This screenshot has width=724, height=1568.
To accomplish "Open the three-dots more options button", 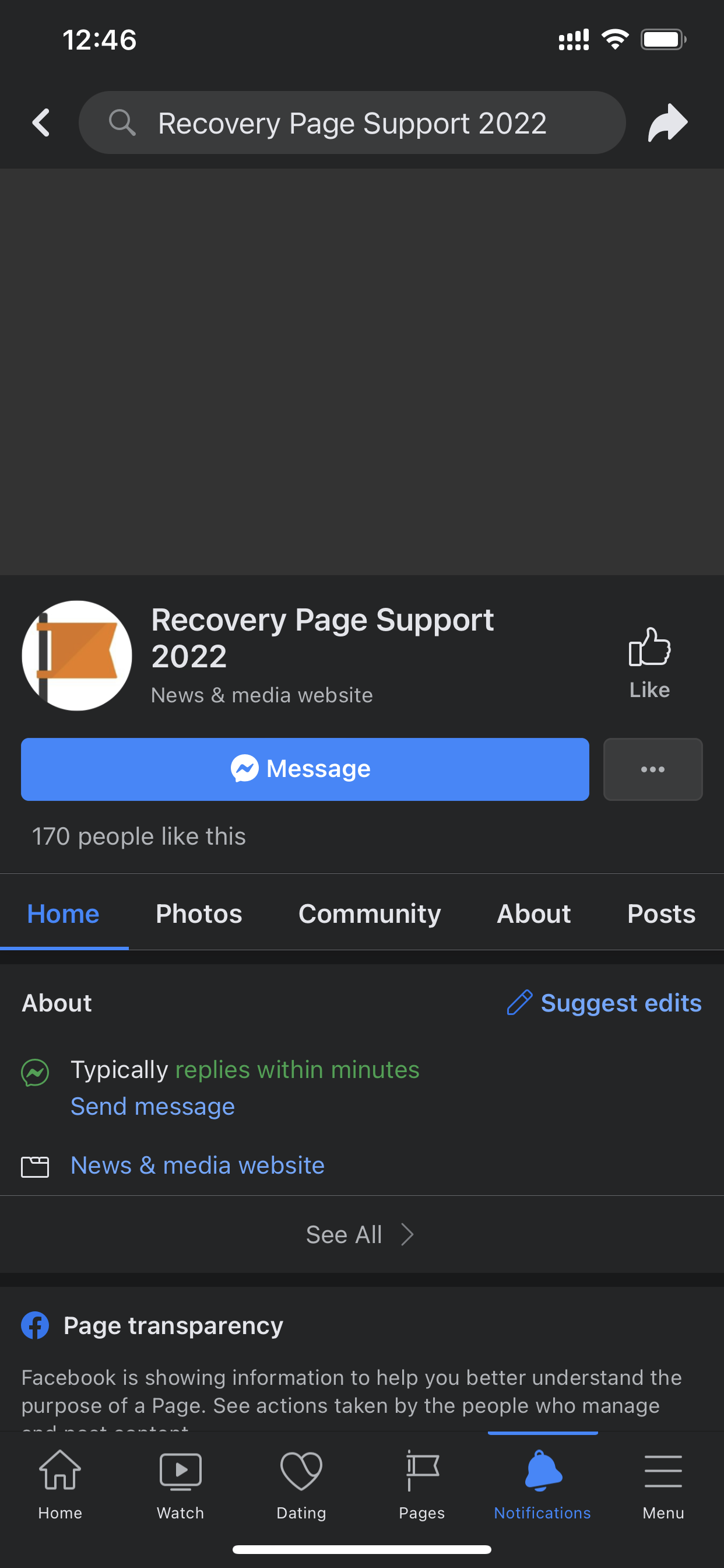I will pos(652,769).
